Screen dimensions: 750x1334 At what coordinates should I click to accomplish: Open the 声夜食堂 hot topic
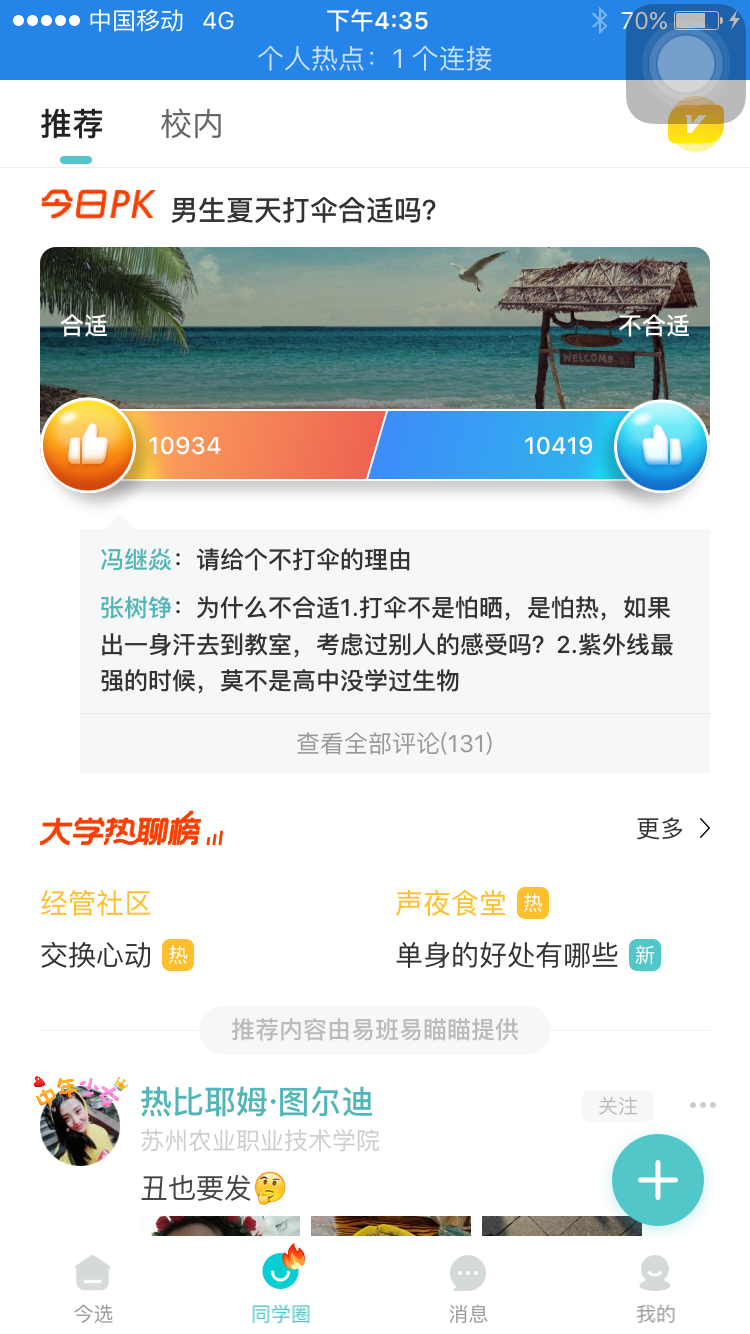pyautogui.click(x=451, y=904)
